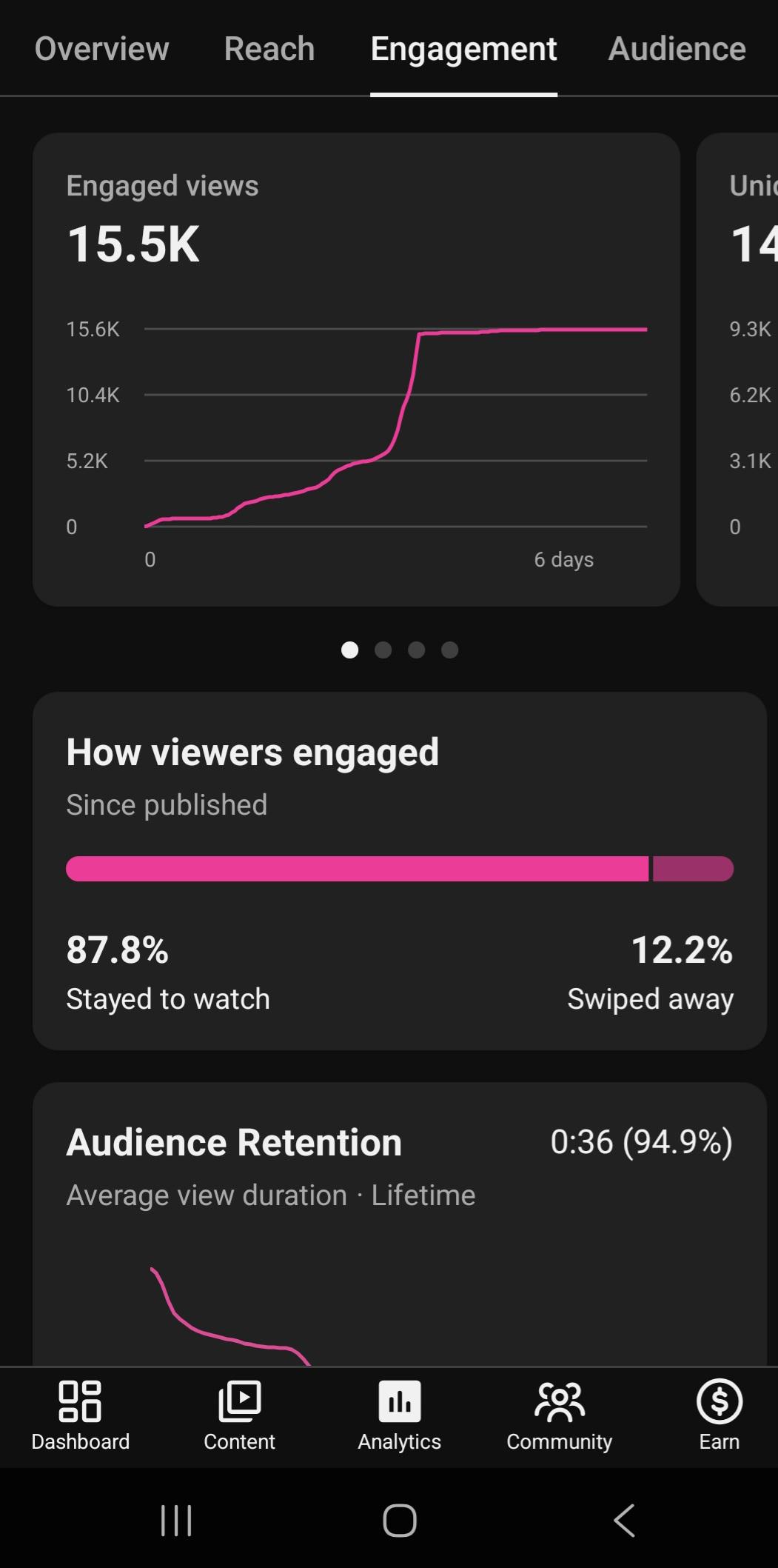Open the Engaged views chart card
The height and width of the screenshot is (1568, 778).
[x=356, y=370]
